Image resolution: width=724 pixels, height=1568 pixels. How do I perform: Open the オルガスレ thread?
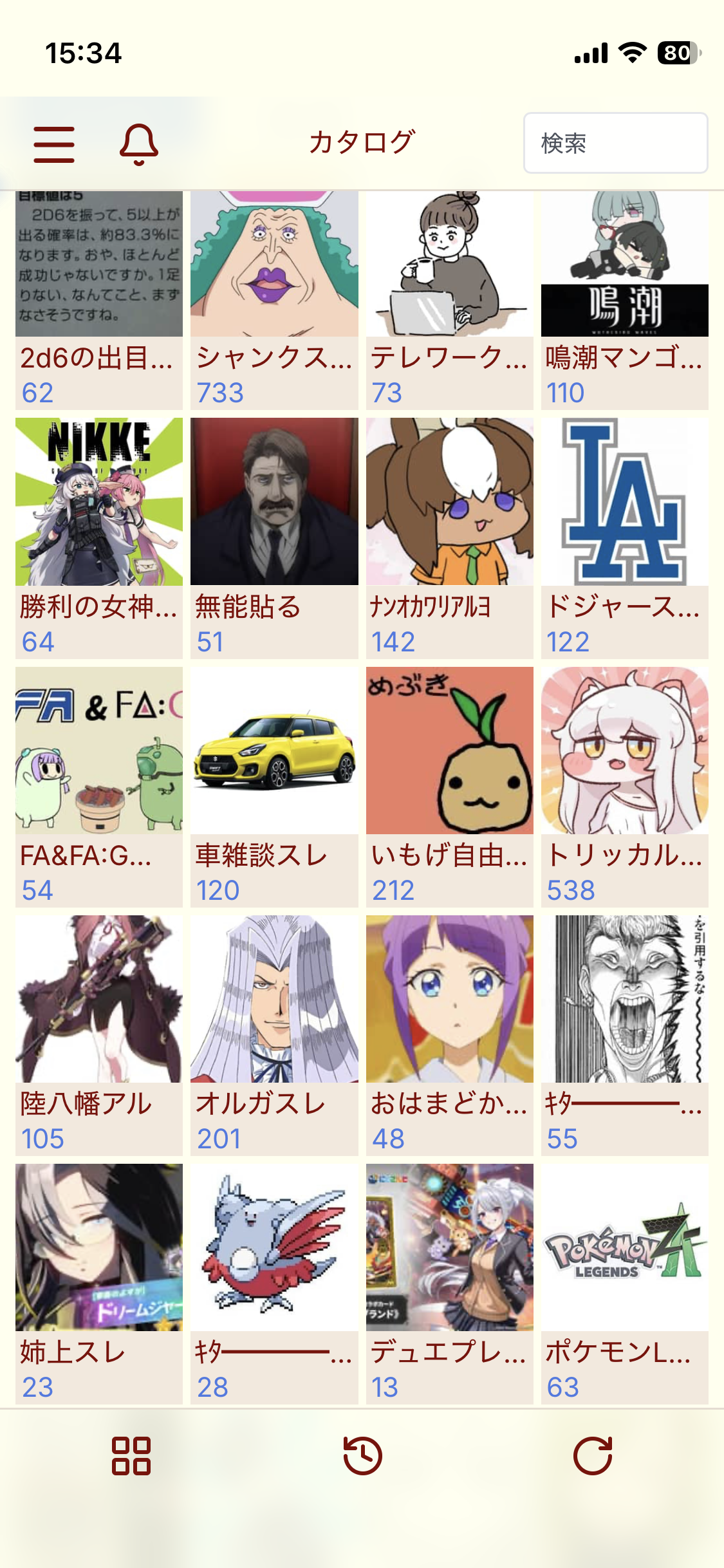point(274,1034)
